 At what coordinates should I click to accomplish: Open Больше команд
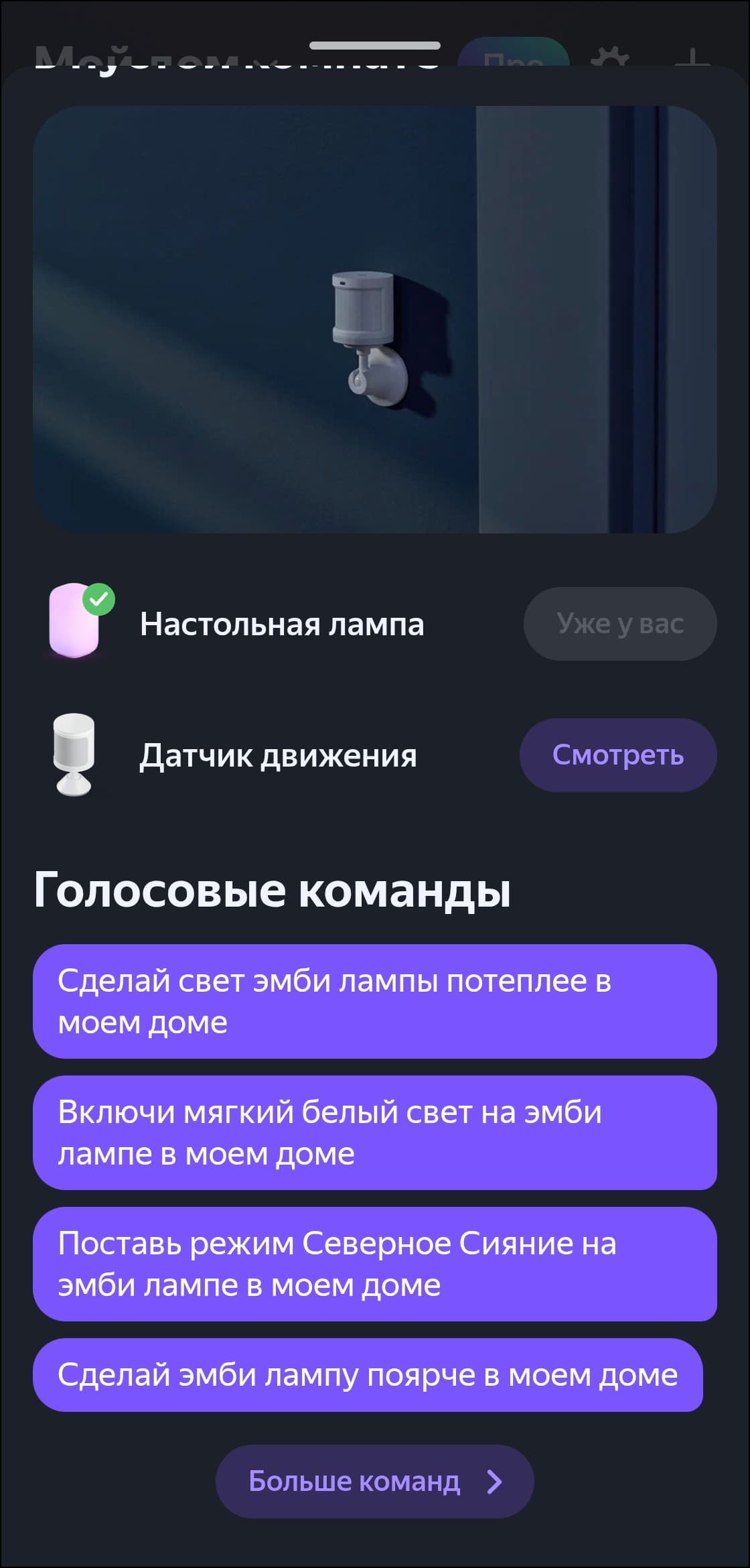tap(374, 1482)
